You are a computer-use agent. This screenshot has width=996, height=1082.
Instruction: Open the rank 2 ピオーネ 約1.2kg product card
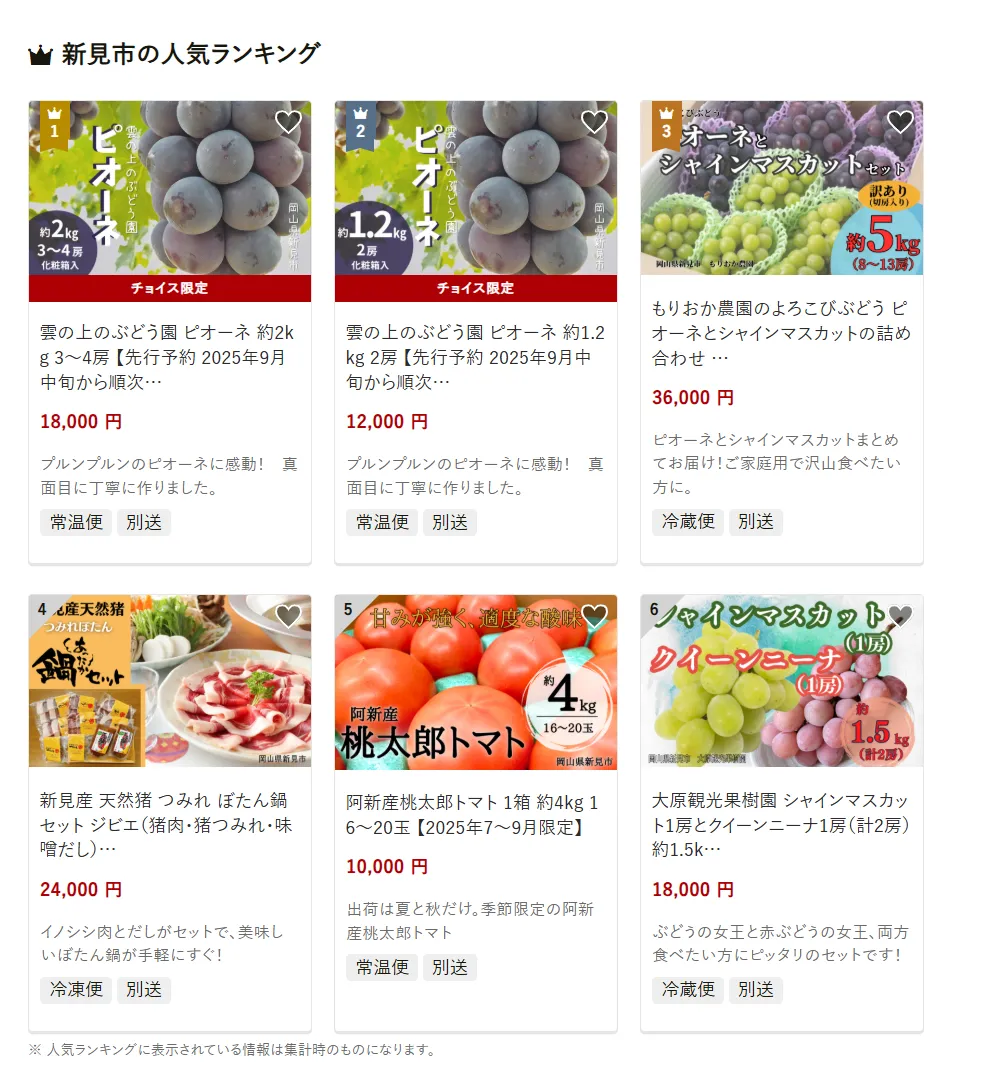click(x=475, y=357)
